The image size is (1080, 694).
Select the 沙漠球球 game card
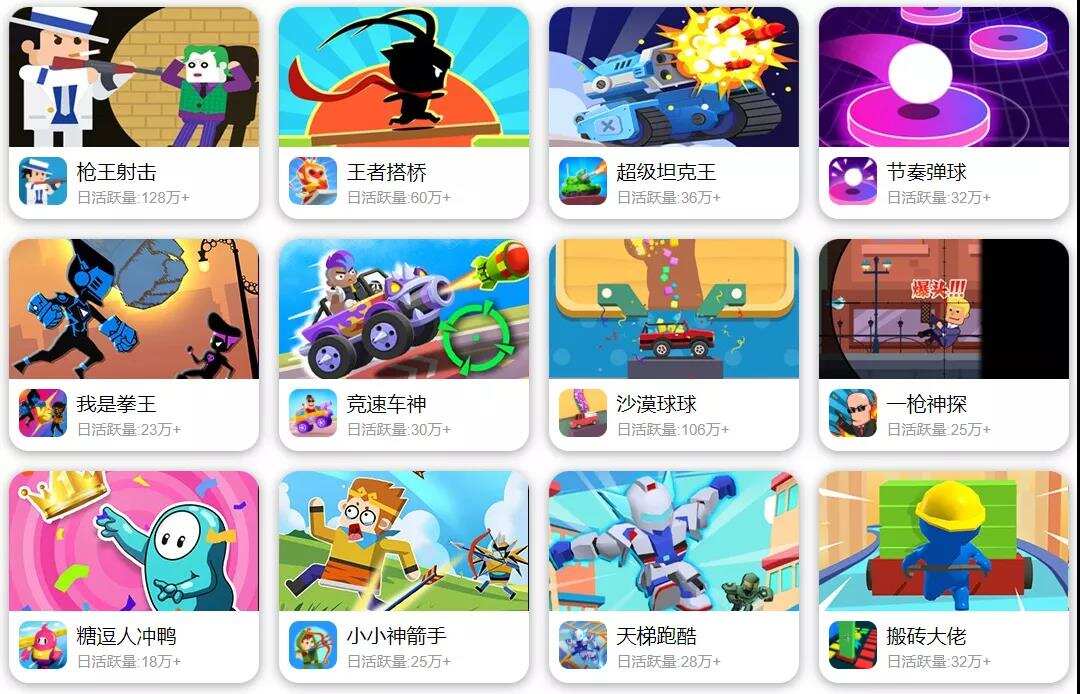(673, 342)
